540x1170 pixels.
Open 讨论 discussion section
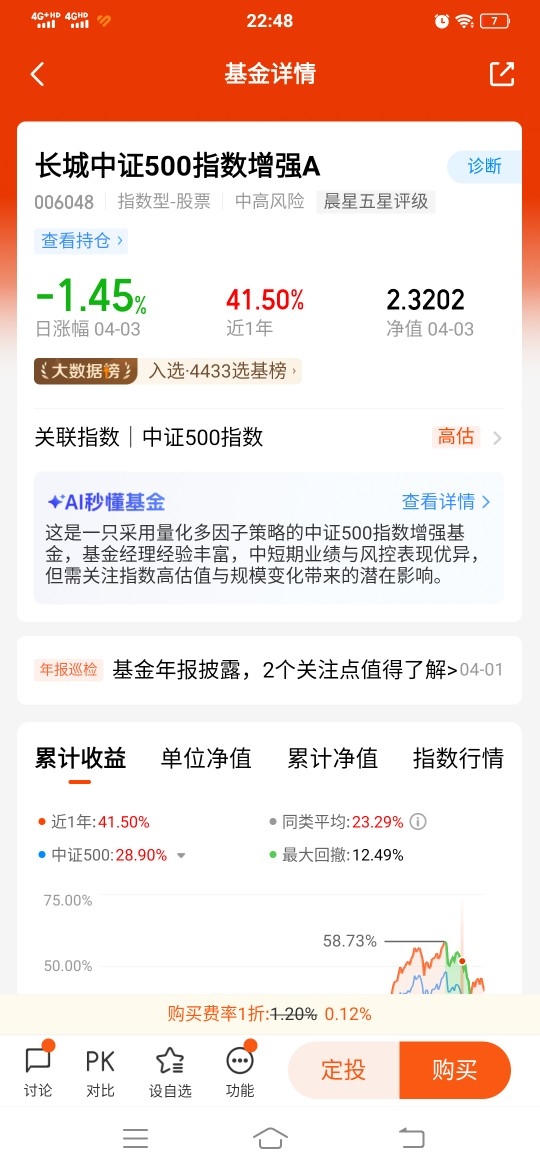click(x=38, y=1071)
